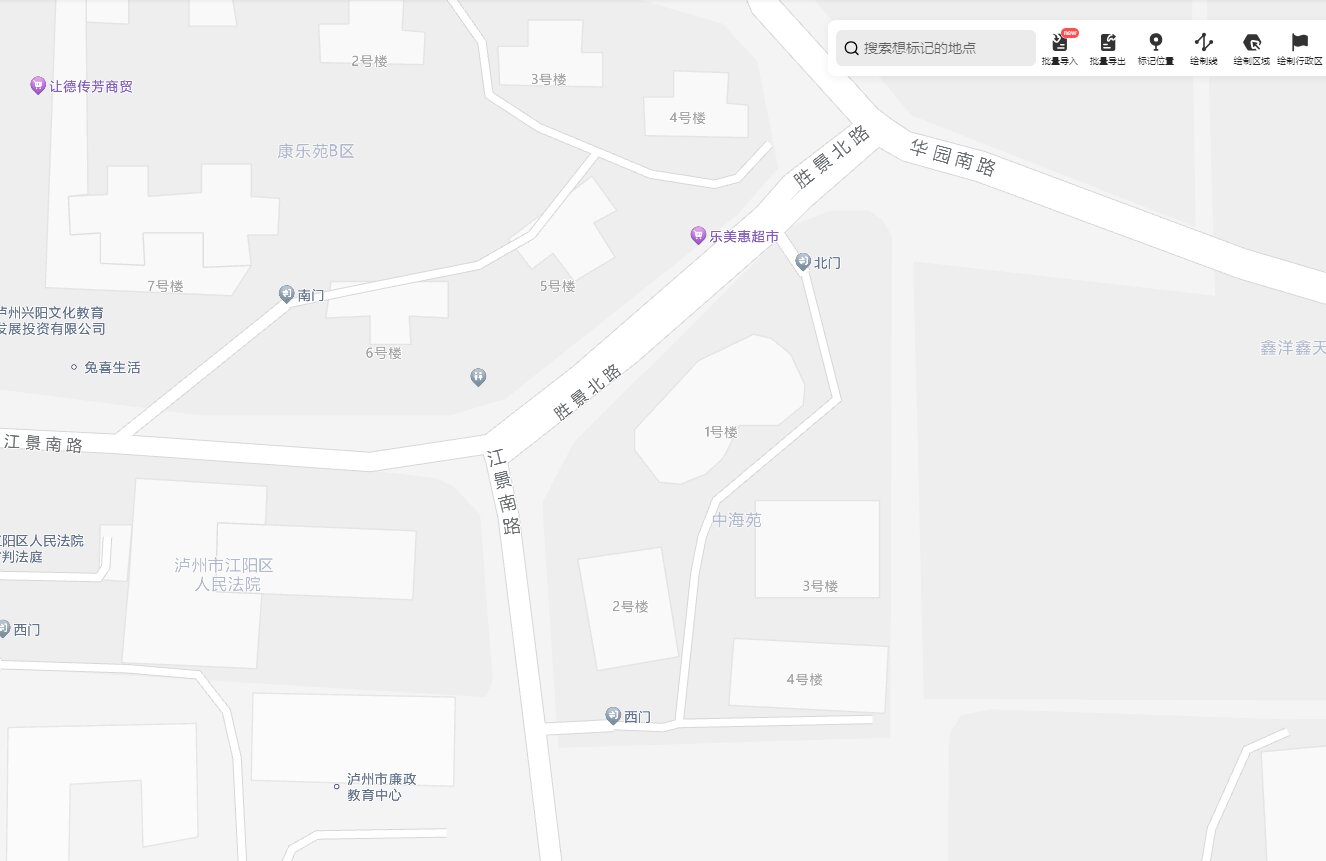Open 批量导入 batch import tool

point(1060,47)
